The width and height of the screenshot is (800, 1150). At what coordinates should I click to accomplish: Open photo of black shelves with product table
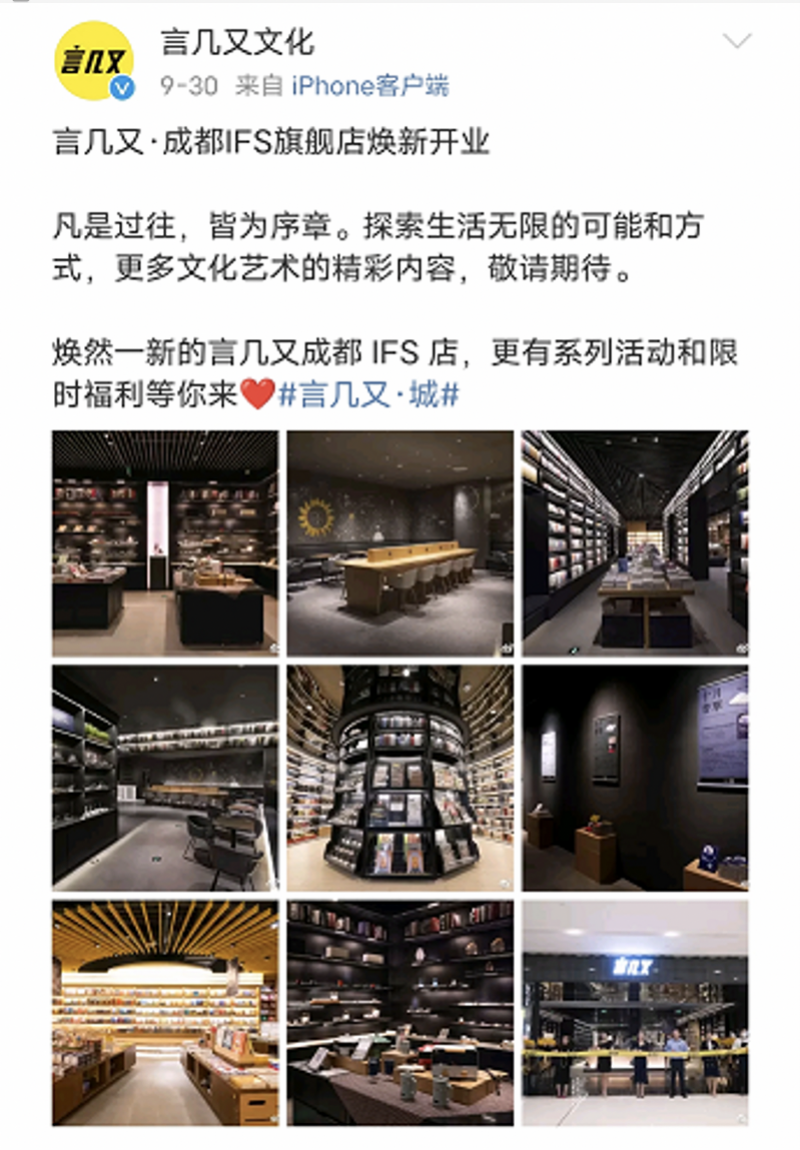pos(400,1012)
